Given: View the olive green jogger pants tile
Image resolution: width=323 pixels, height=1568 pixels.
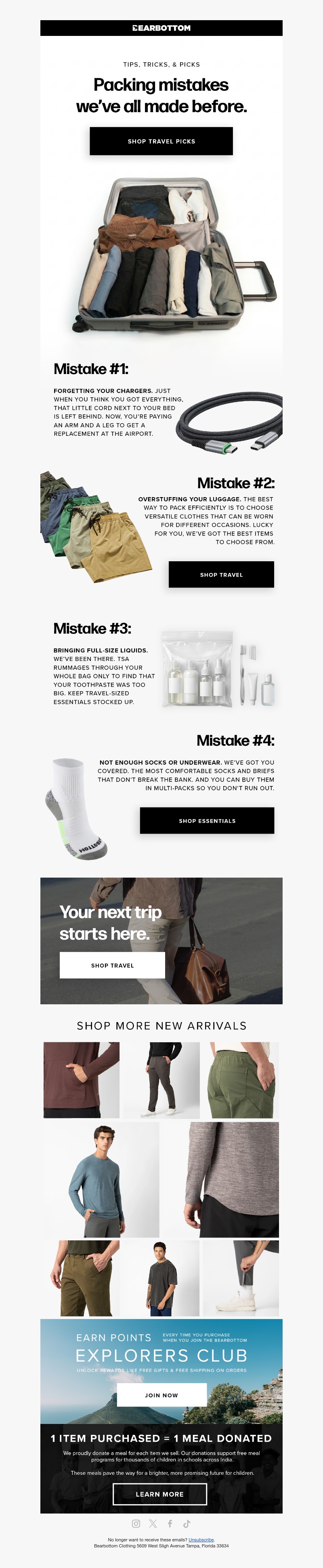Looking at the screenshot, I should pos(241,1080).
